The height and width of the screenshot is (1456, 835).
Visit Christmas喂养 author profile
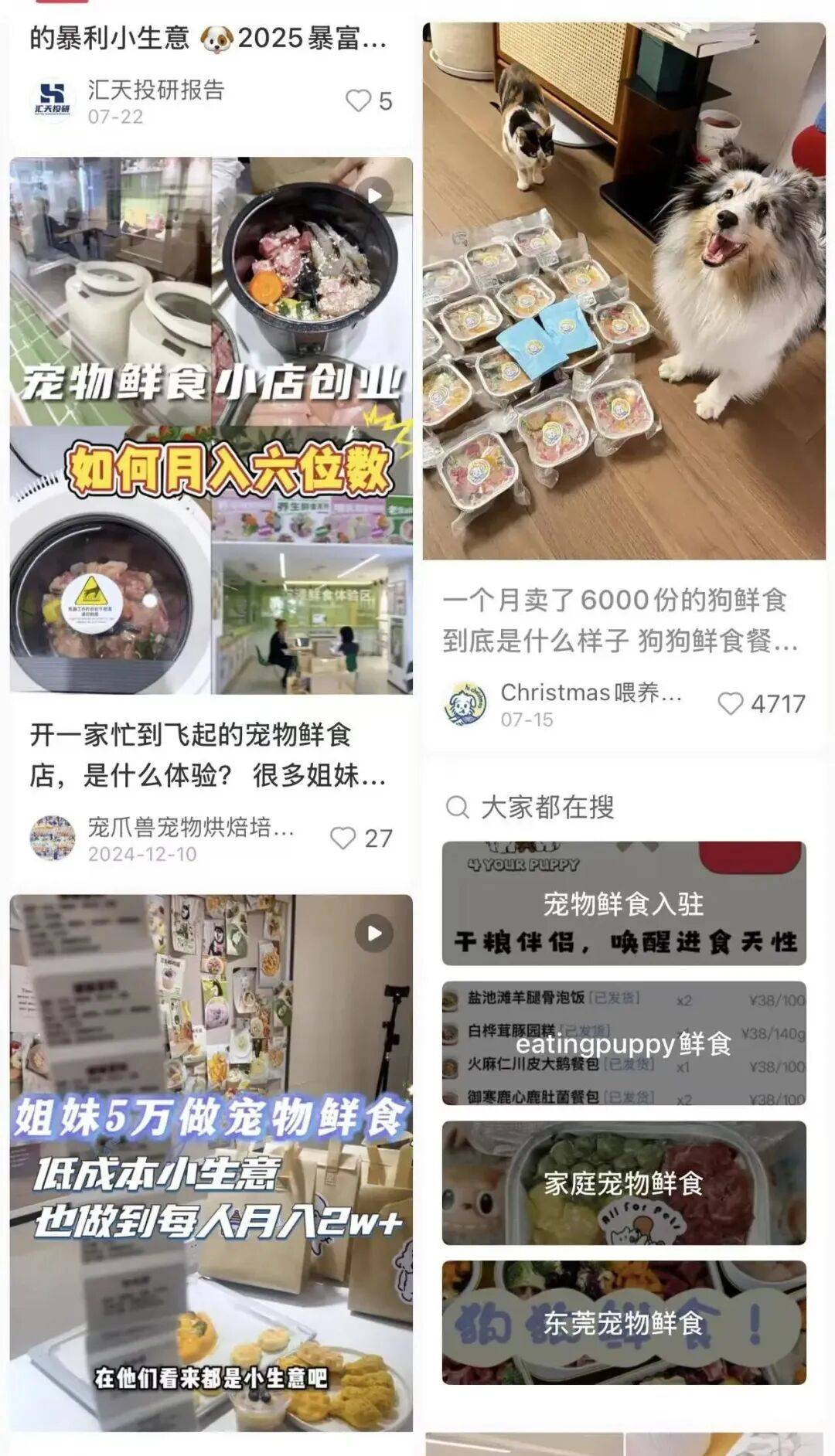tap(466, 703)
